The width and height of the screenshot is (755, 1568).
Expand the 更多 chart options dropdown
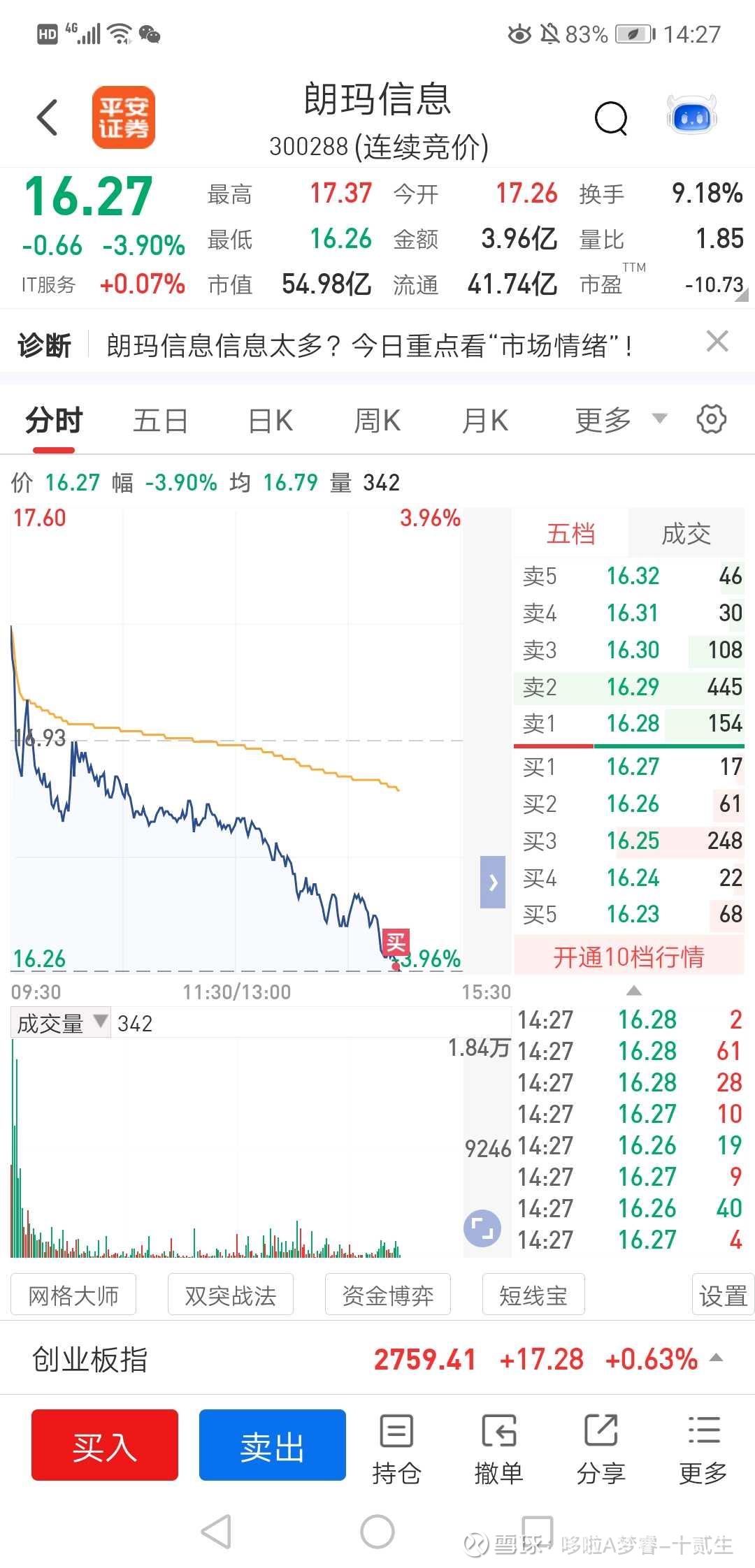click(619, 420)
